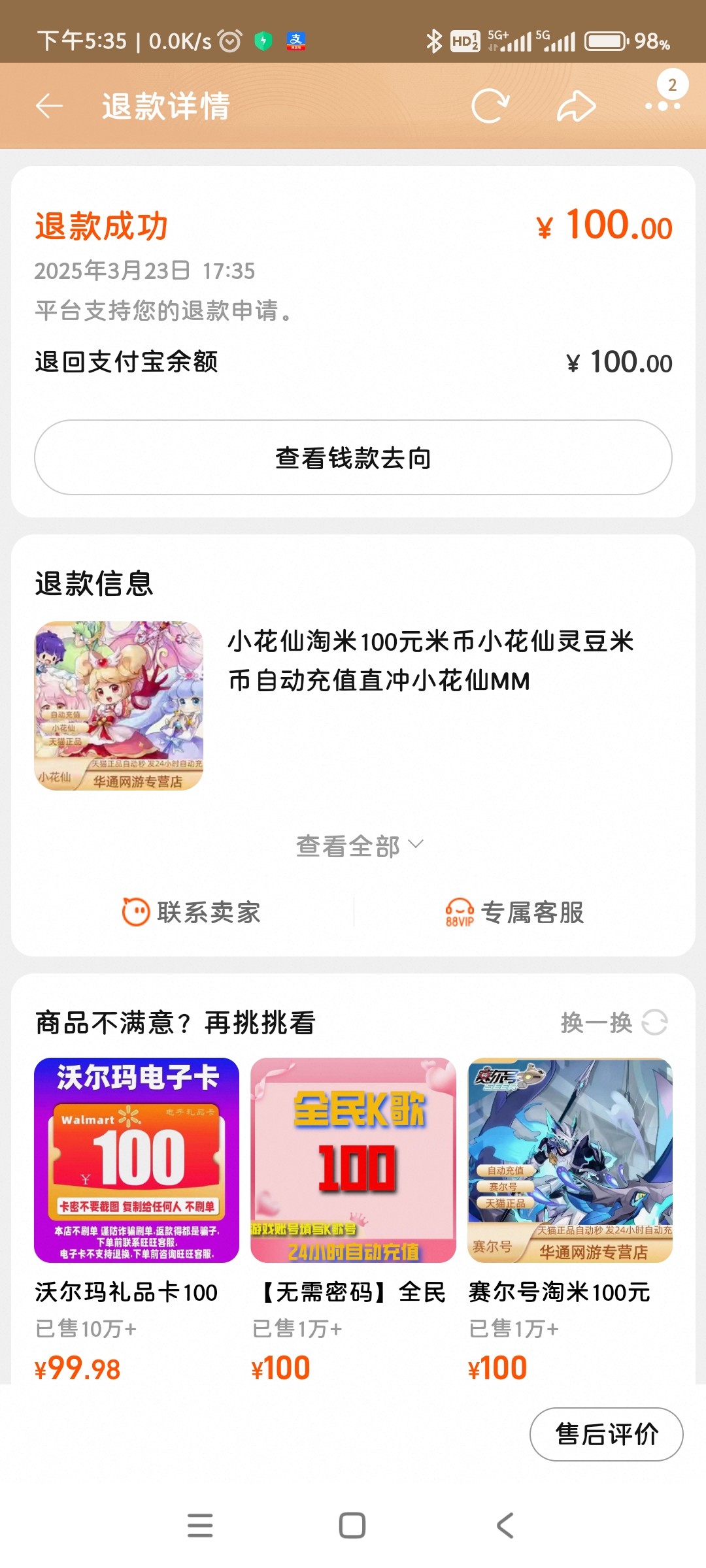Tap 查看钱款去向 button

(x=353, y=457)
